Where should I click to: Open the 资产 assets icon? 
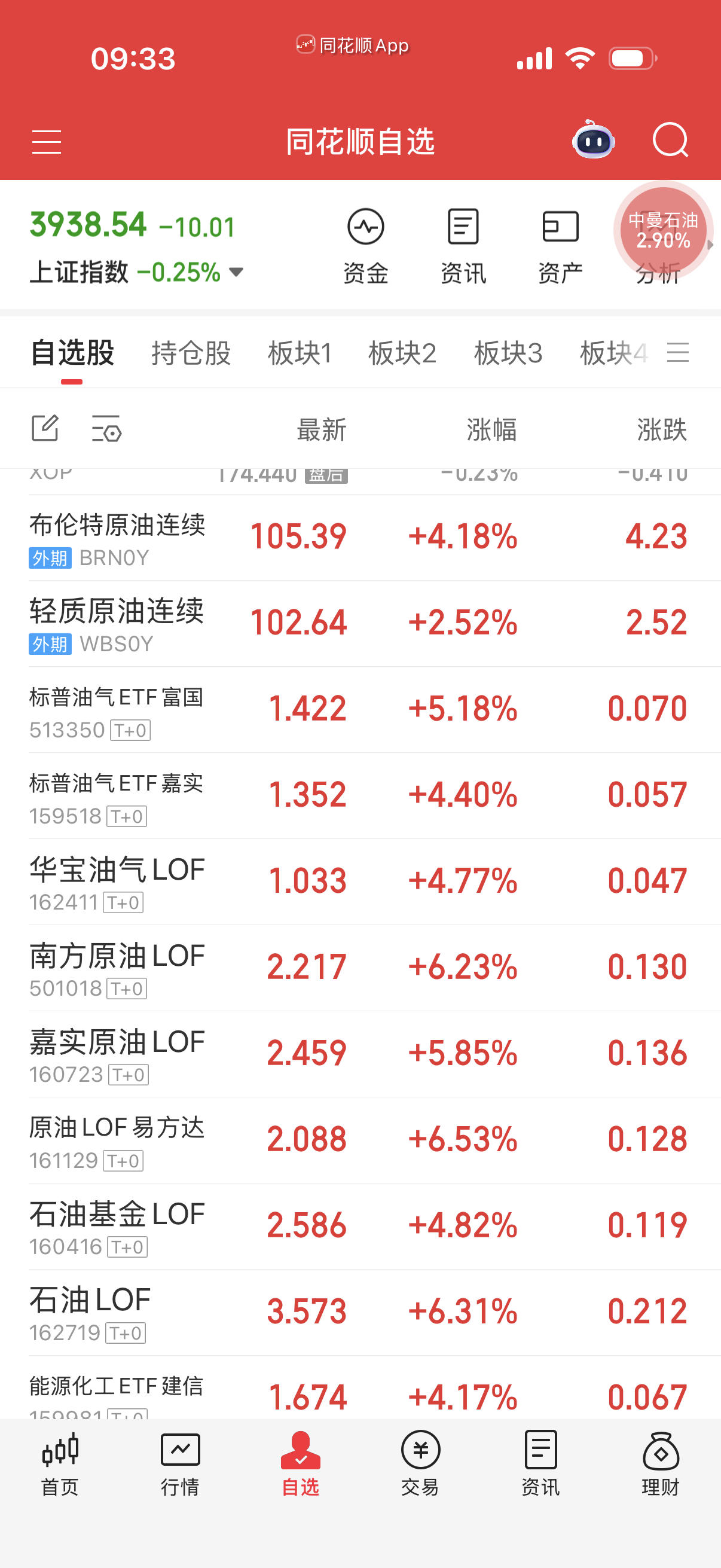560,243
